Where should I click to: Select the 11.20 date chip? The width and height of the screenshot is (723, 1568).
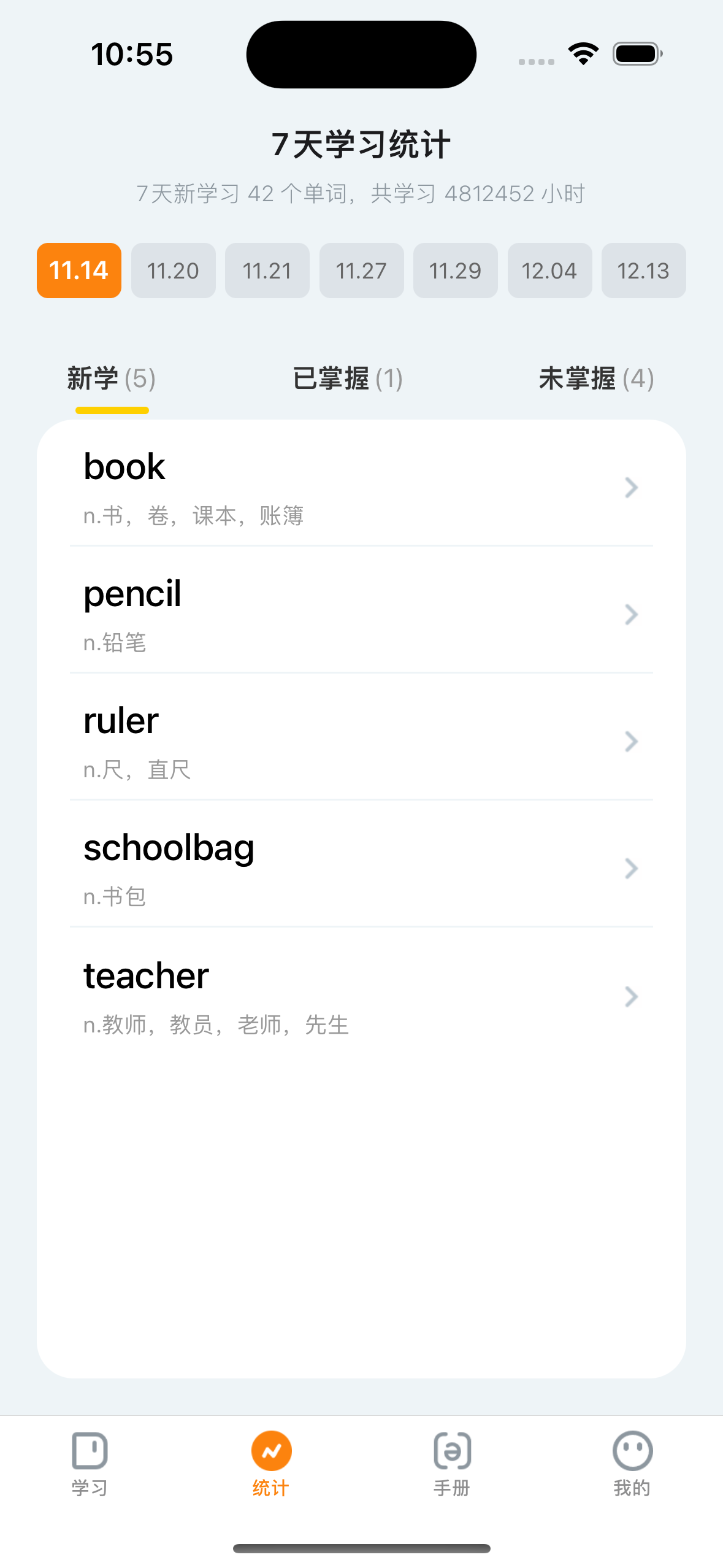click(x=173, y=271)
